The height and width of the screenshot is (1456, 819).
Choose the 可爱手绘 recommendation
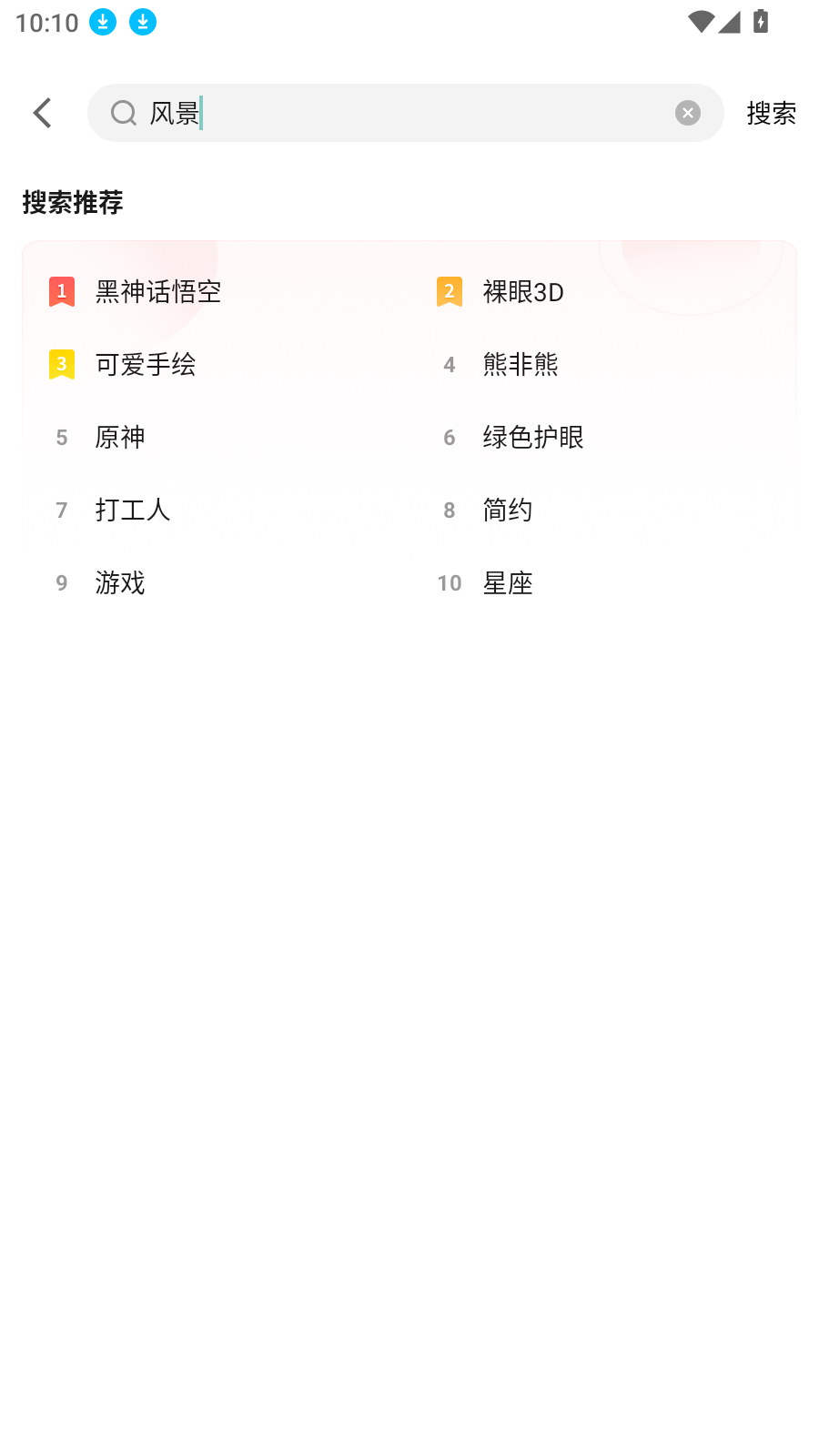click(146, 365)
